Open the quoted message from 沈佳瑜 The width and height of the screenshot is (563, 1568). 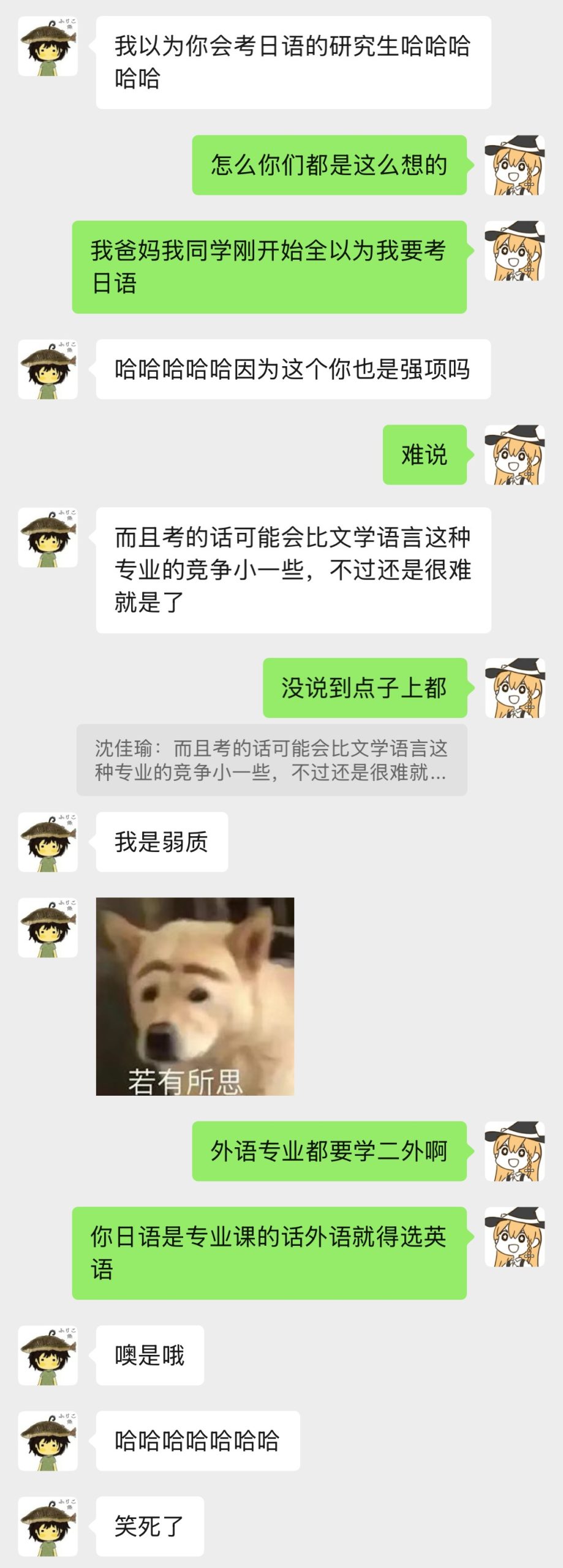click(271, 759)
